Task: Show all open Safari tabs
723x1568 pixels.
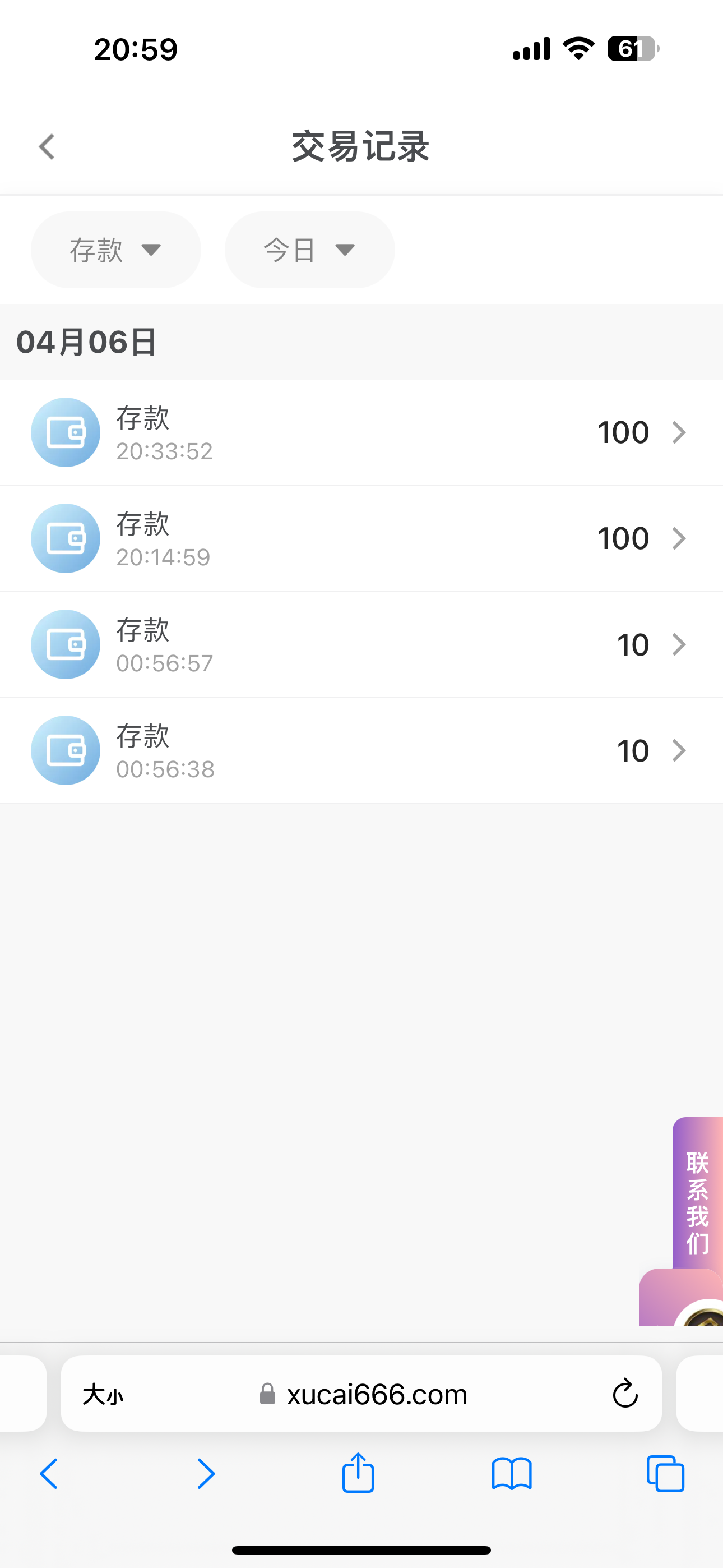Action: pos(665,1474)
